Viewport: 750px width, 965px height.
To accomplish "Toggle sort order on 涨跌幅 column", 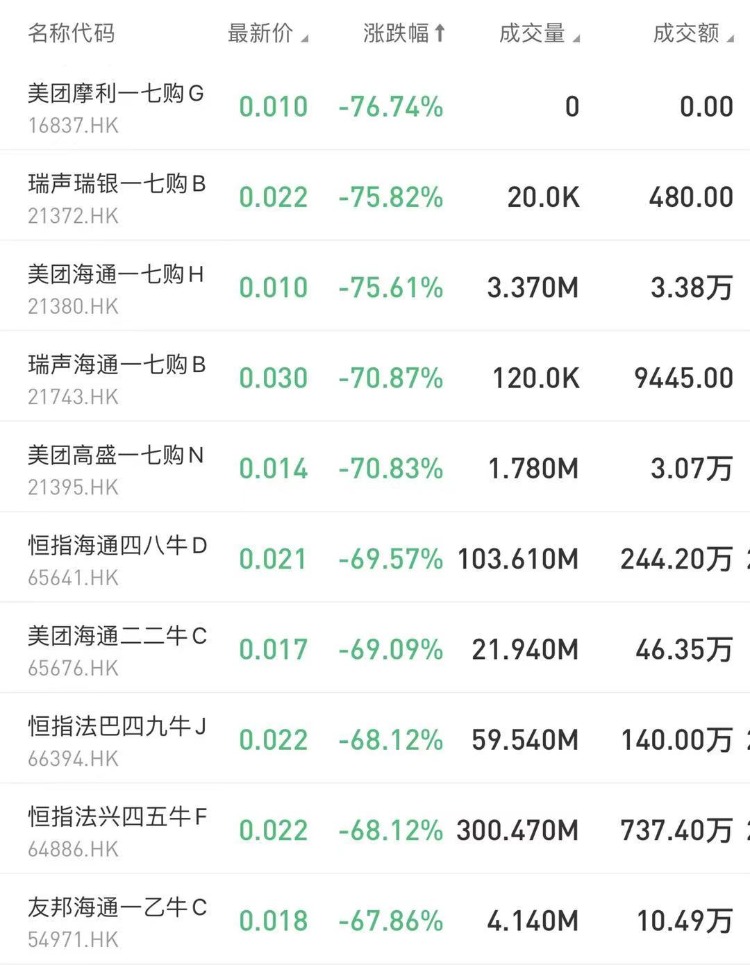I will (404, 33).
